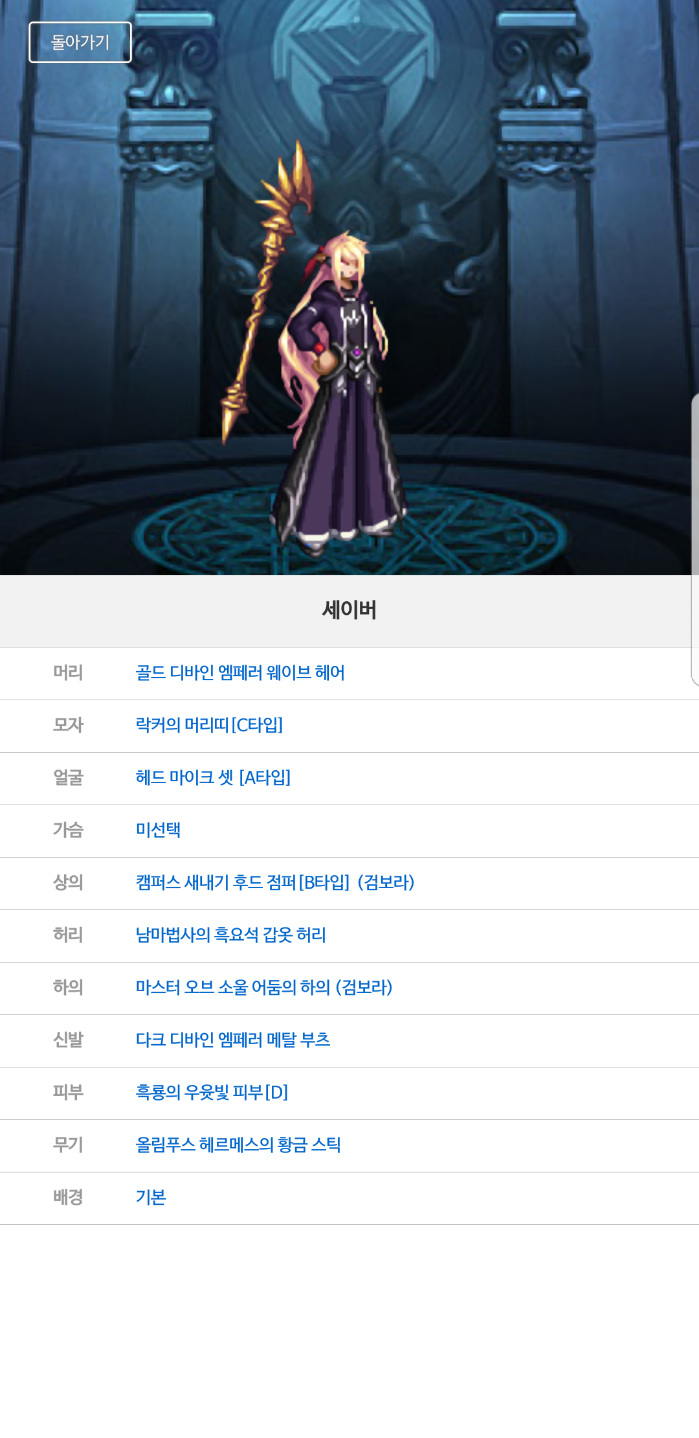Open 락커의 머리띠 [C타입] item link
Screen dimensions: 699x1438
[209, 725]
